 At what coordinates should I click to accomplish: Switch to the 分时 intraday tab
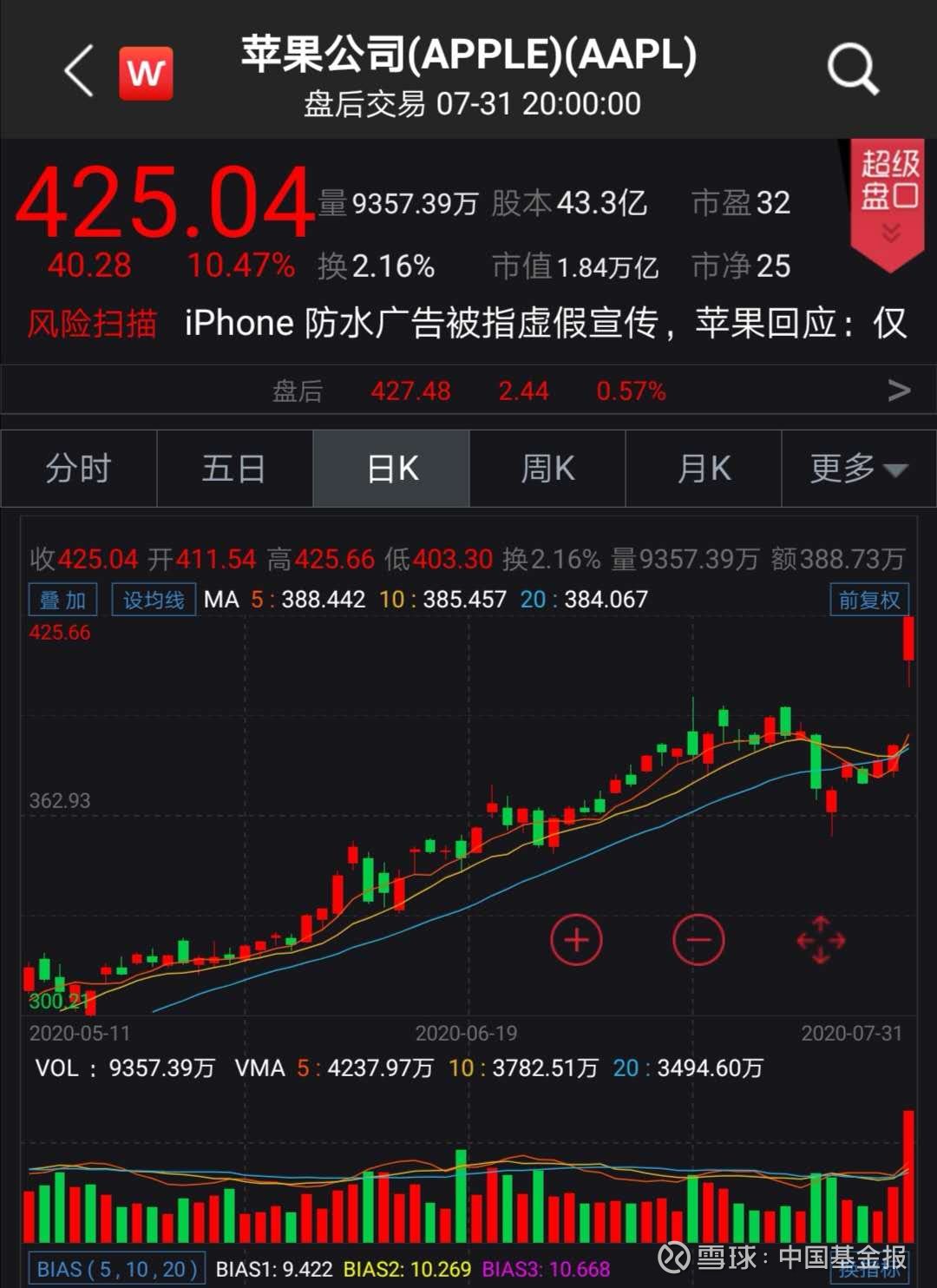pyautogui.click(x=78, y=469)
